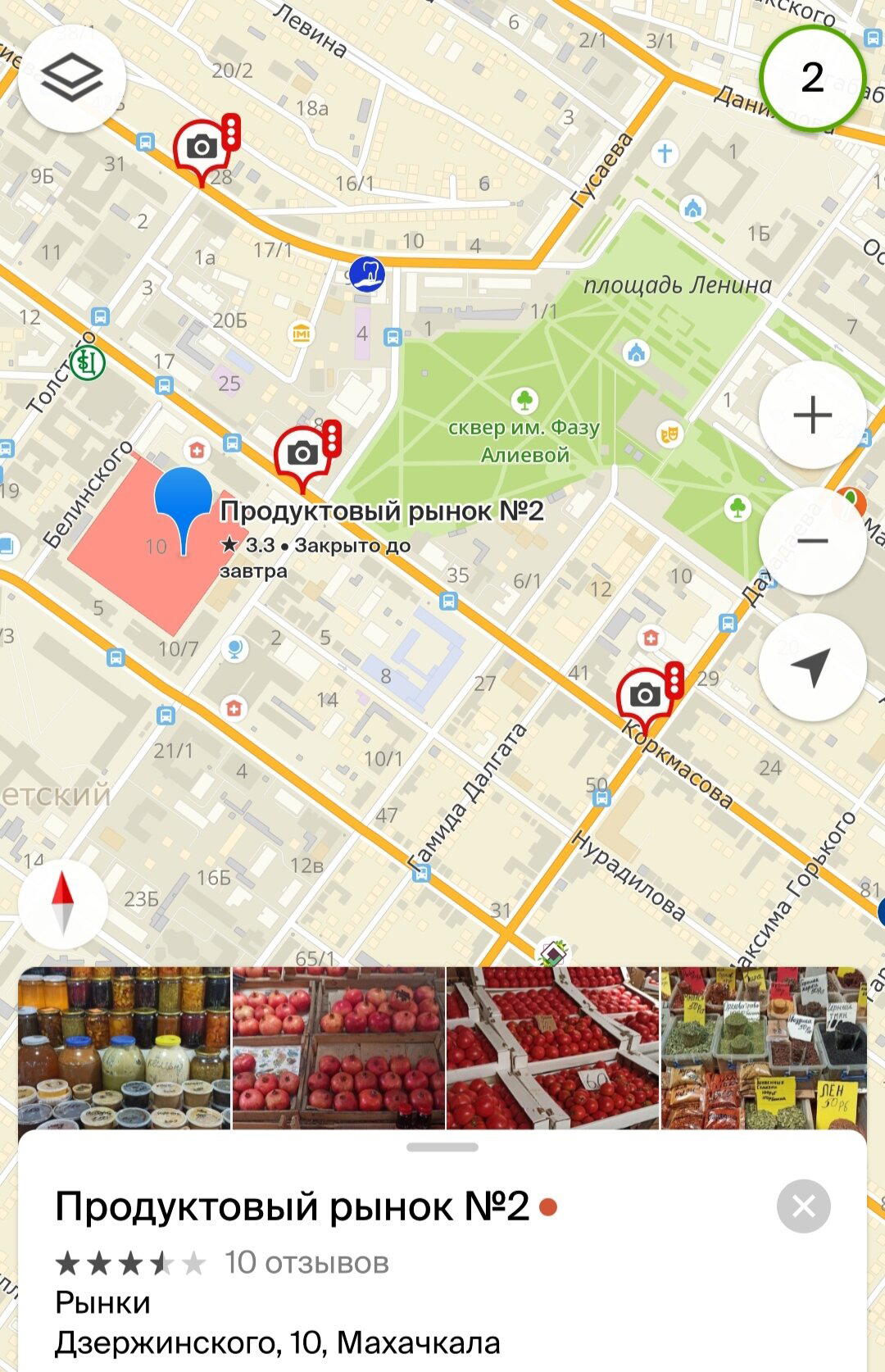
Task: Reset map orientation with the compass
Action: coord(63,904)
